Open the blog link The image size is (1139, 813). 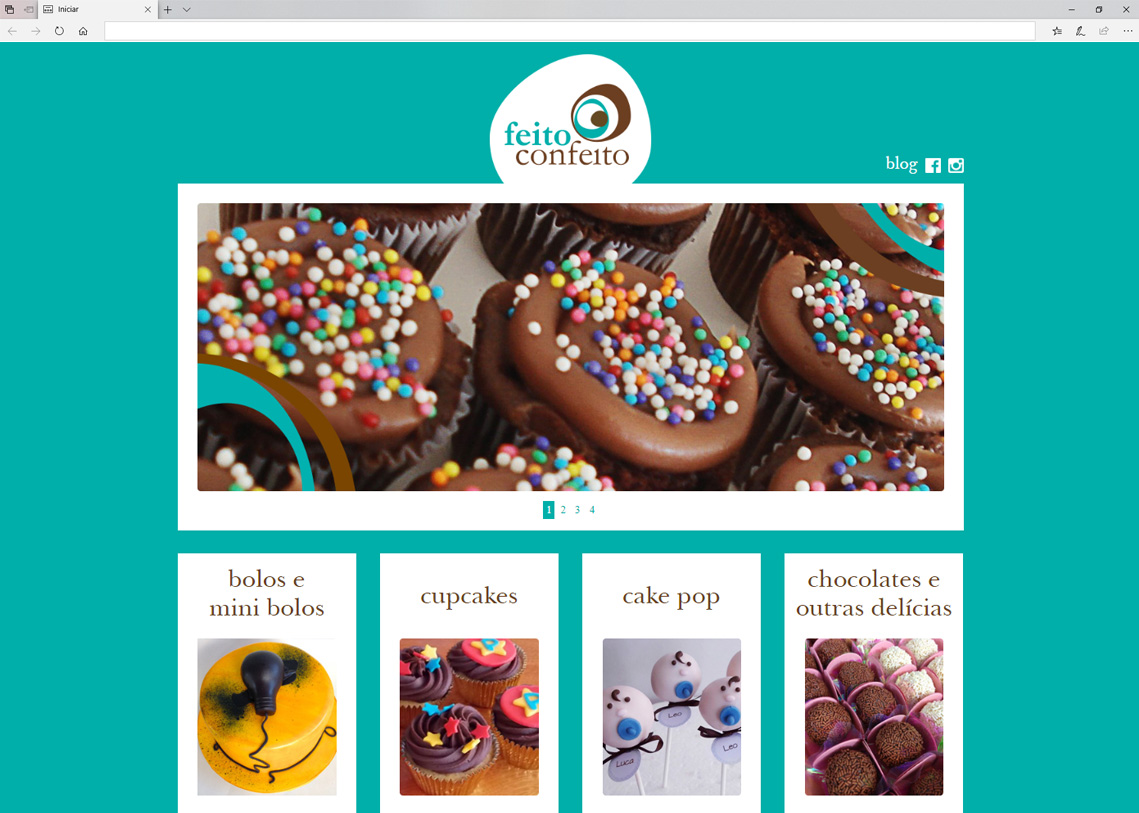tap(900, 164)
